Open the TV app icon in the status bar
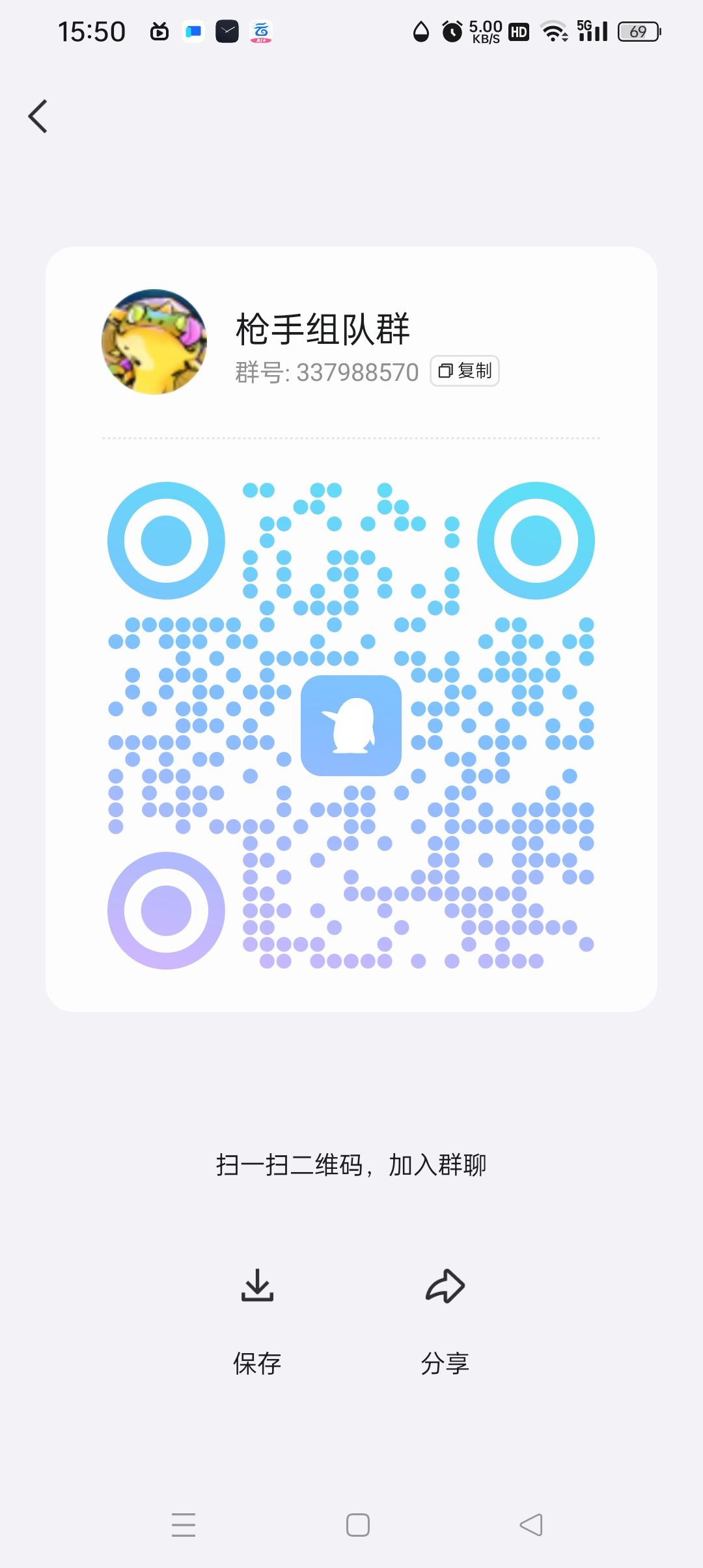Viewport: 703px width, 1568px height. 158,30
